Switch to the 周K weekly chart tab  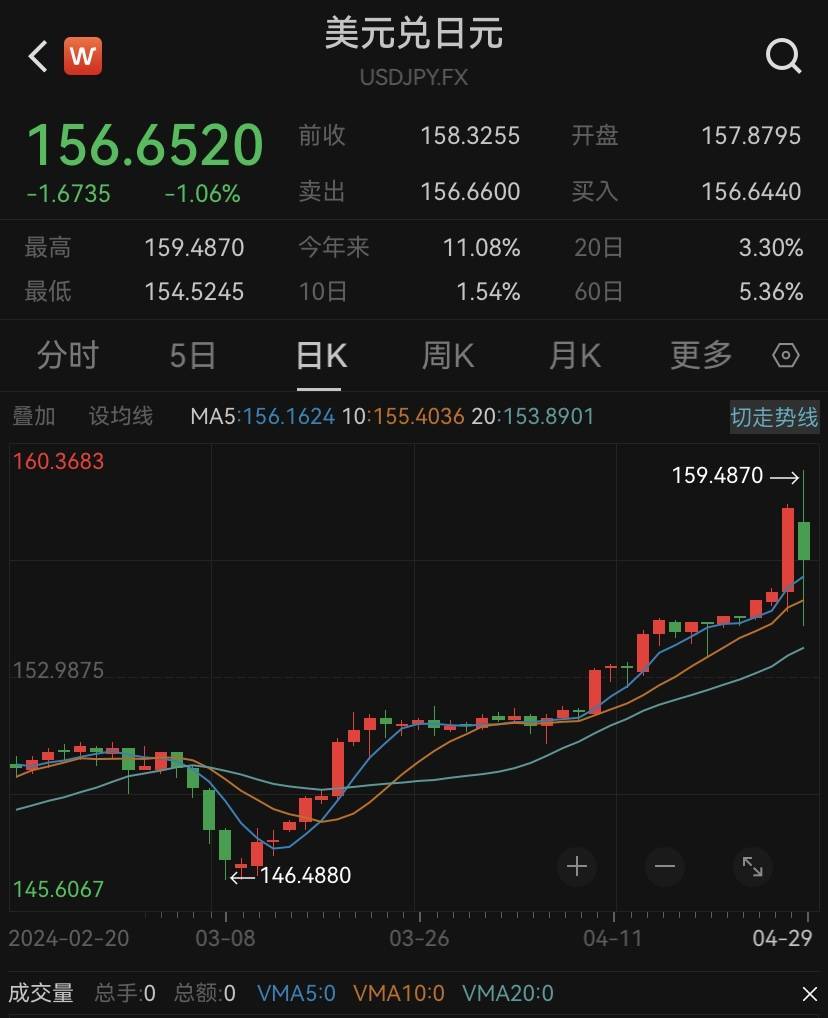coord(447,355)
